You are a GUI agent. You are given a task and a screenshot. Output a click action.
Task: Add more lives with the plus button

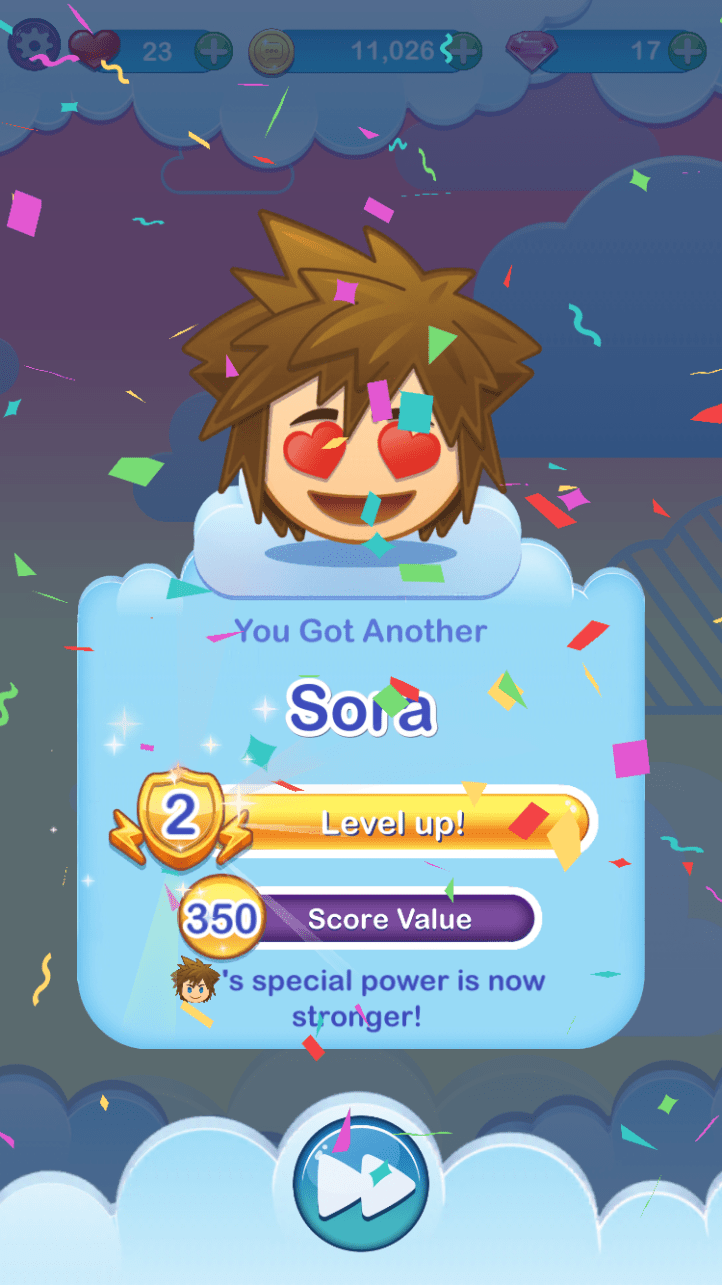point(212,50)
